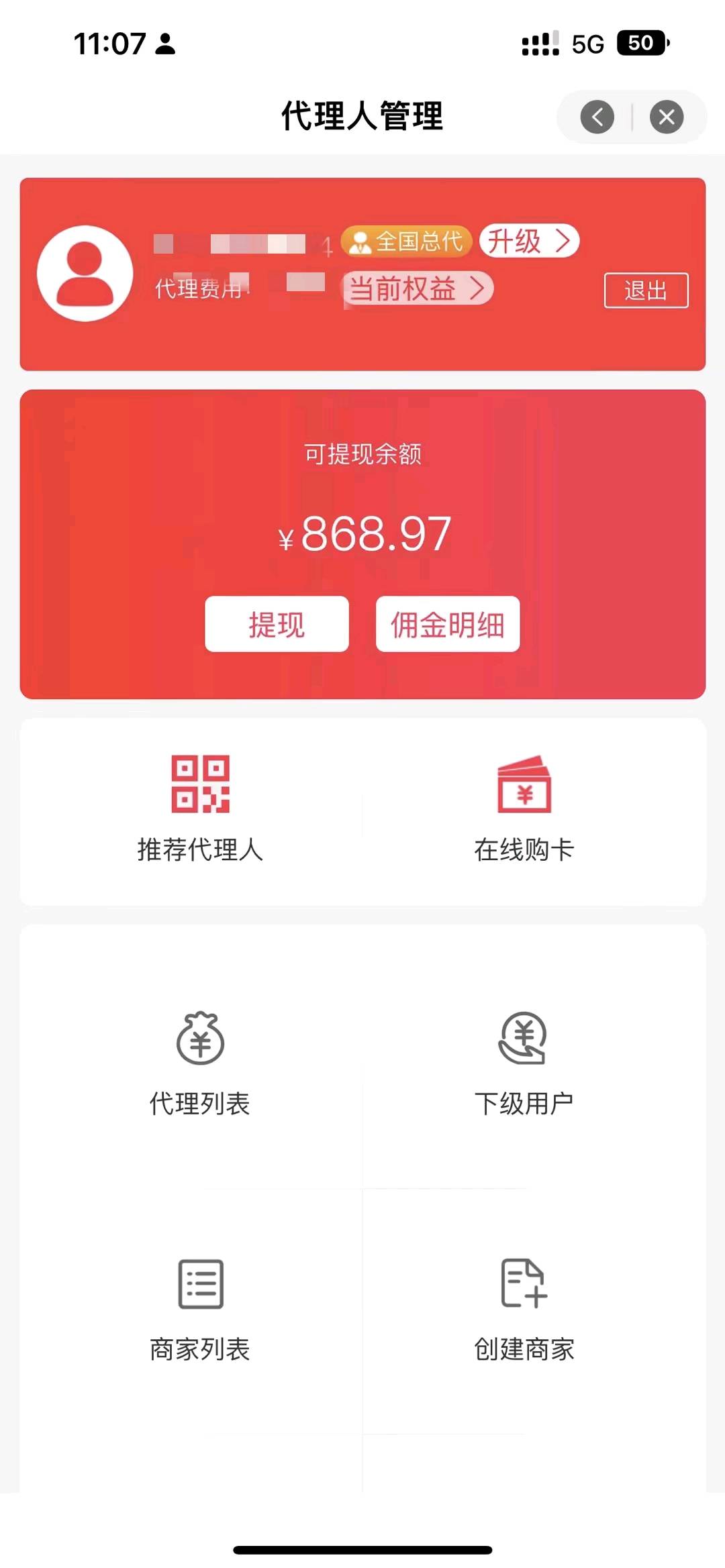Go back using the header arrow
This screenshot has height=1568, width=725.
click(x=597, y=117)
